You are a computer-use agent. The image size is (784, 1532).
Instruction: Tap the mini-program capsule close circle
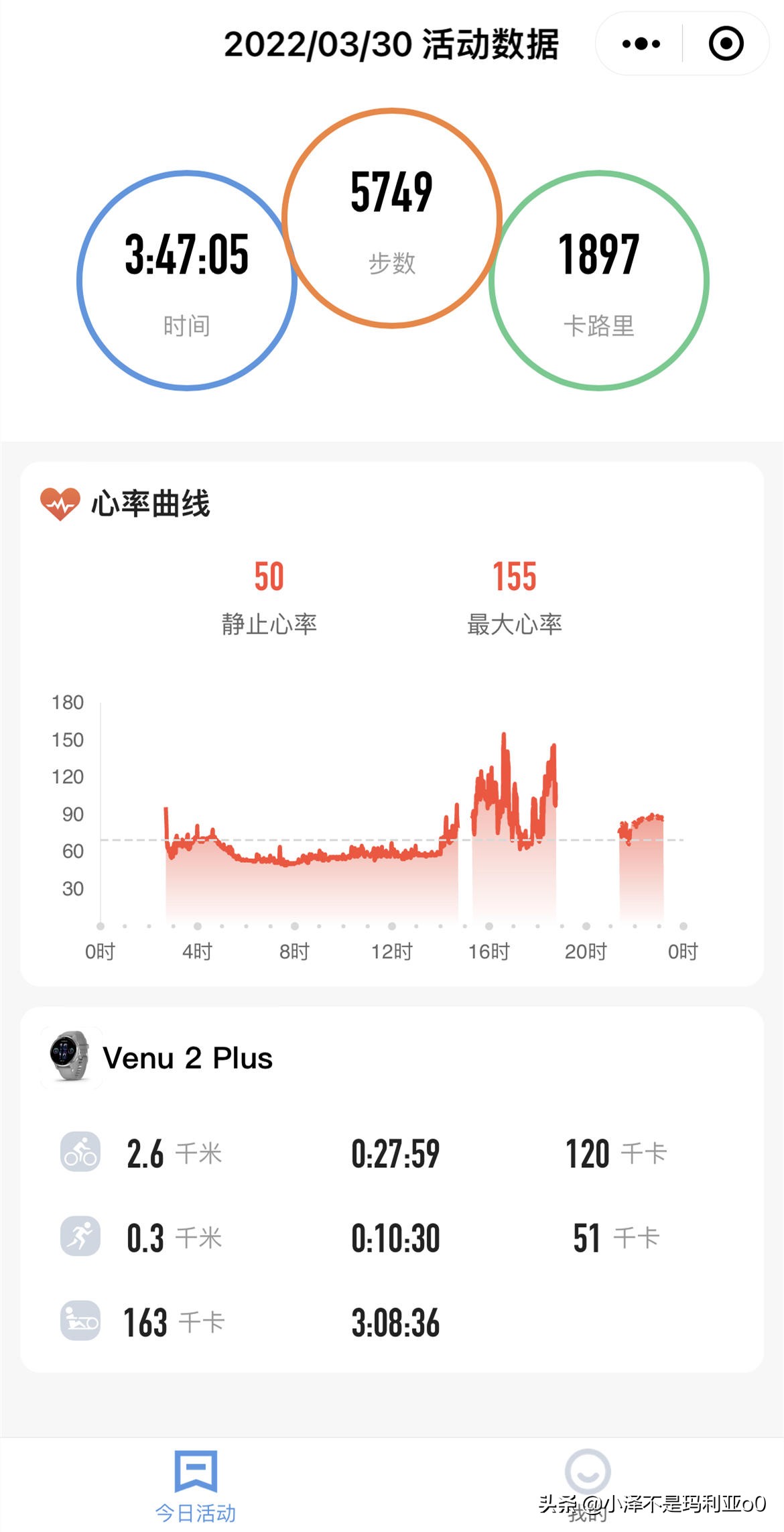pos(726,42)
